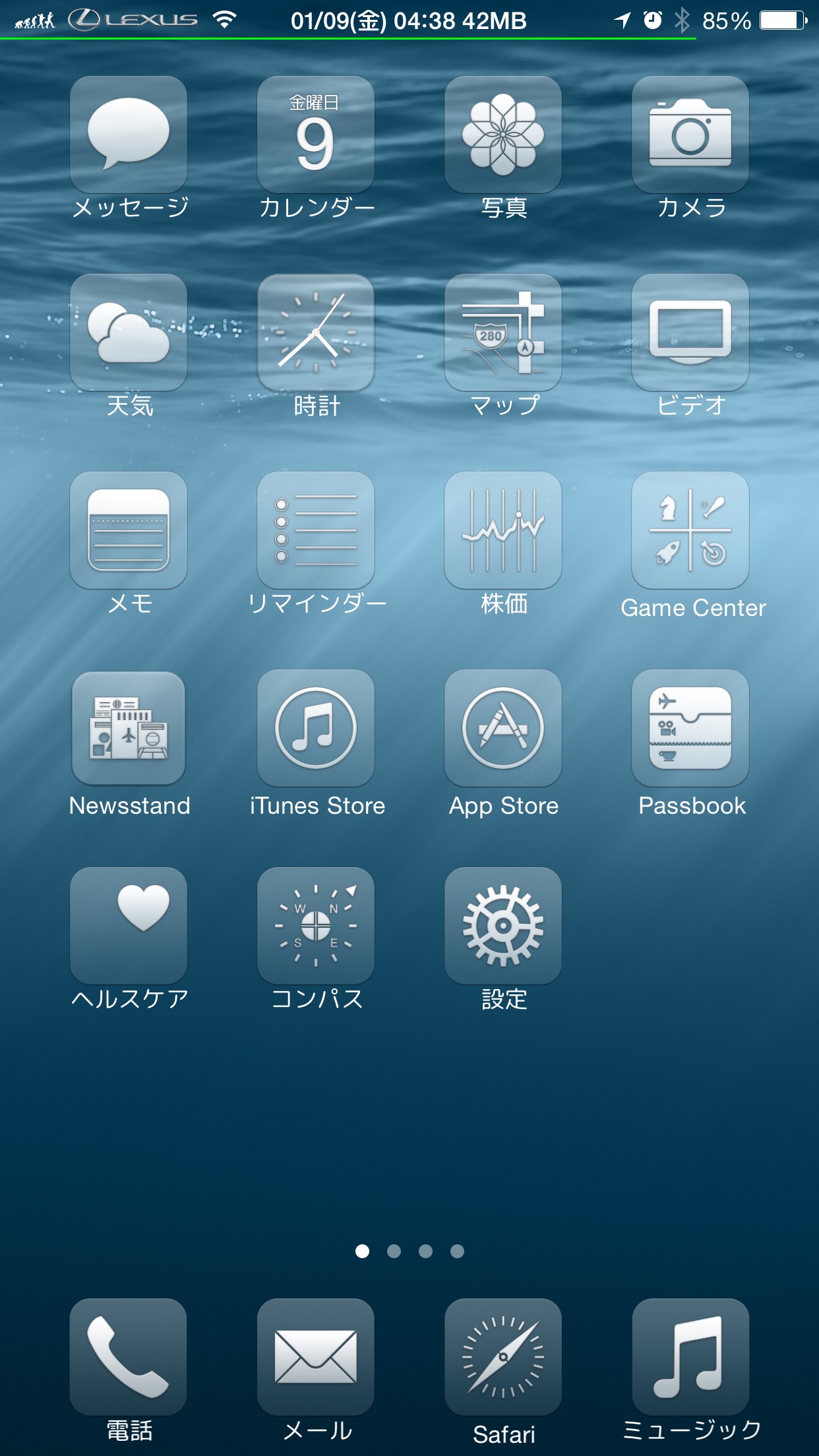Open the Newsstand folder
The height and width of the screenshot is (1456, 819).
tap(129, 728)
